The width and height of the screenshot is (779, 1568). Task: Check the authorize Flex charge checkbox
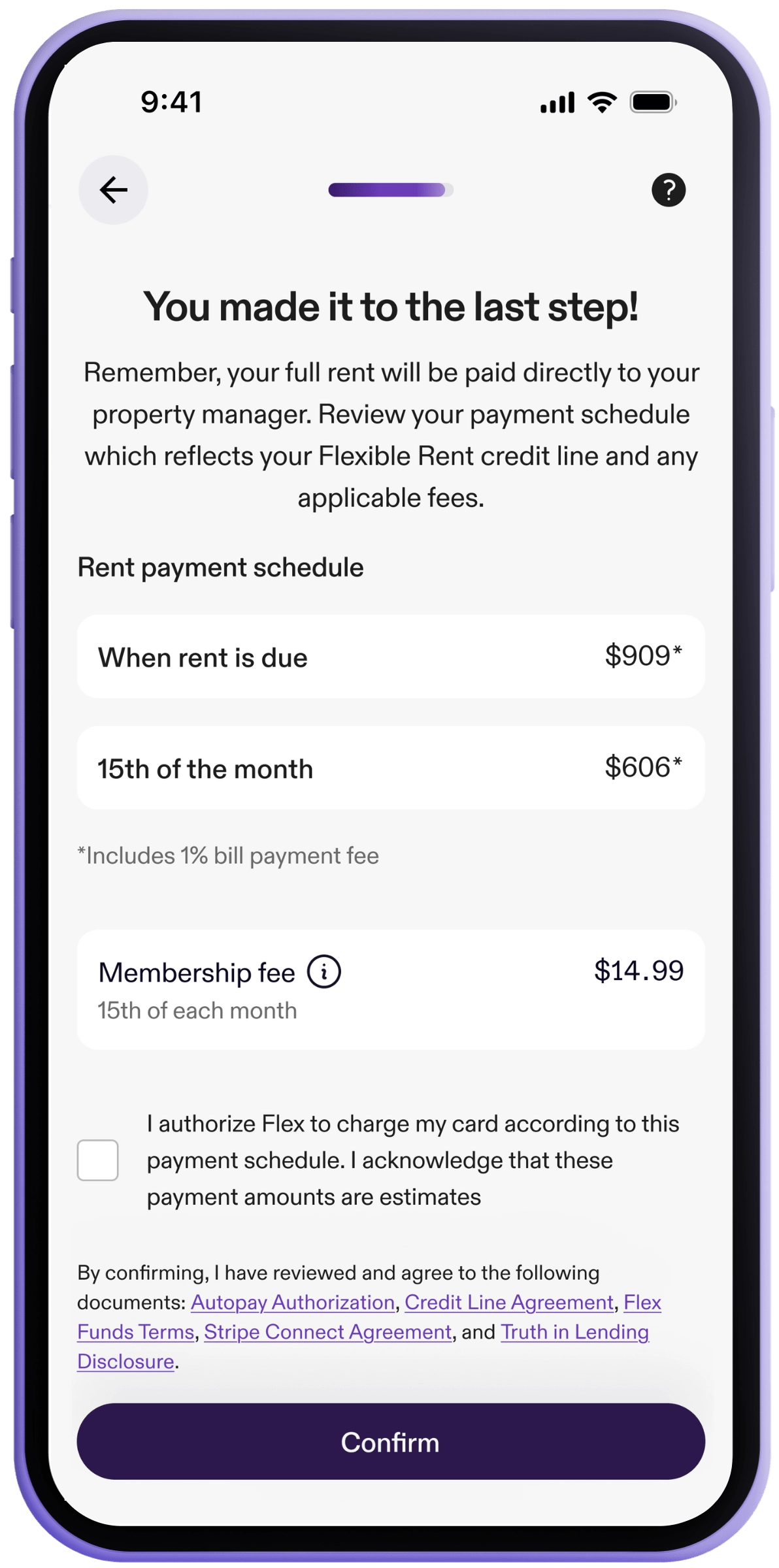[x=98, y=1160]
